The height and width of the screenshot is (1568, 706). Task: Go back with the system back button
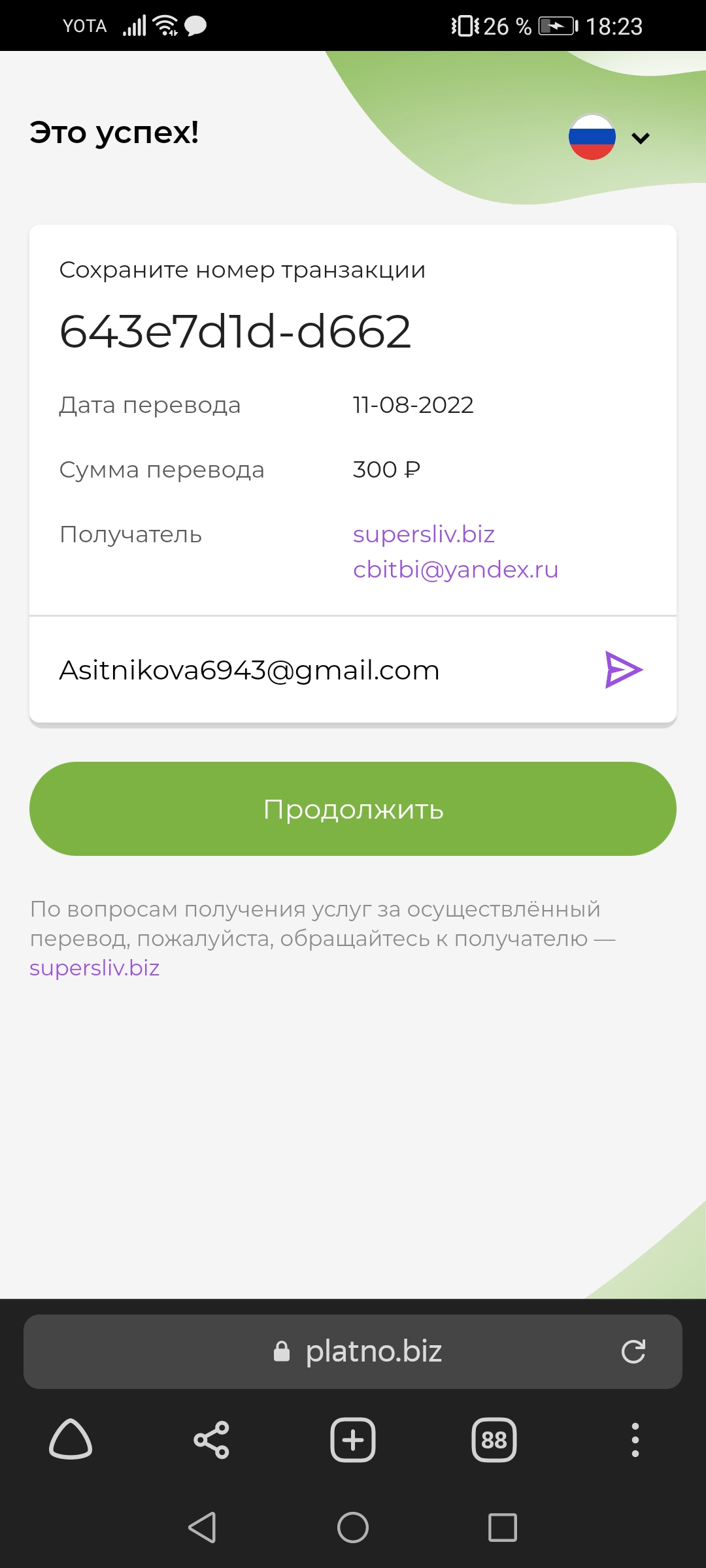[203, 1527]
